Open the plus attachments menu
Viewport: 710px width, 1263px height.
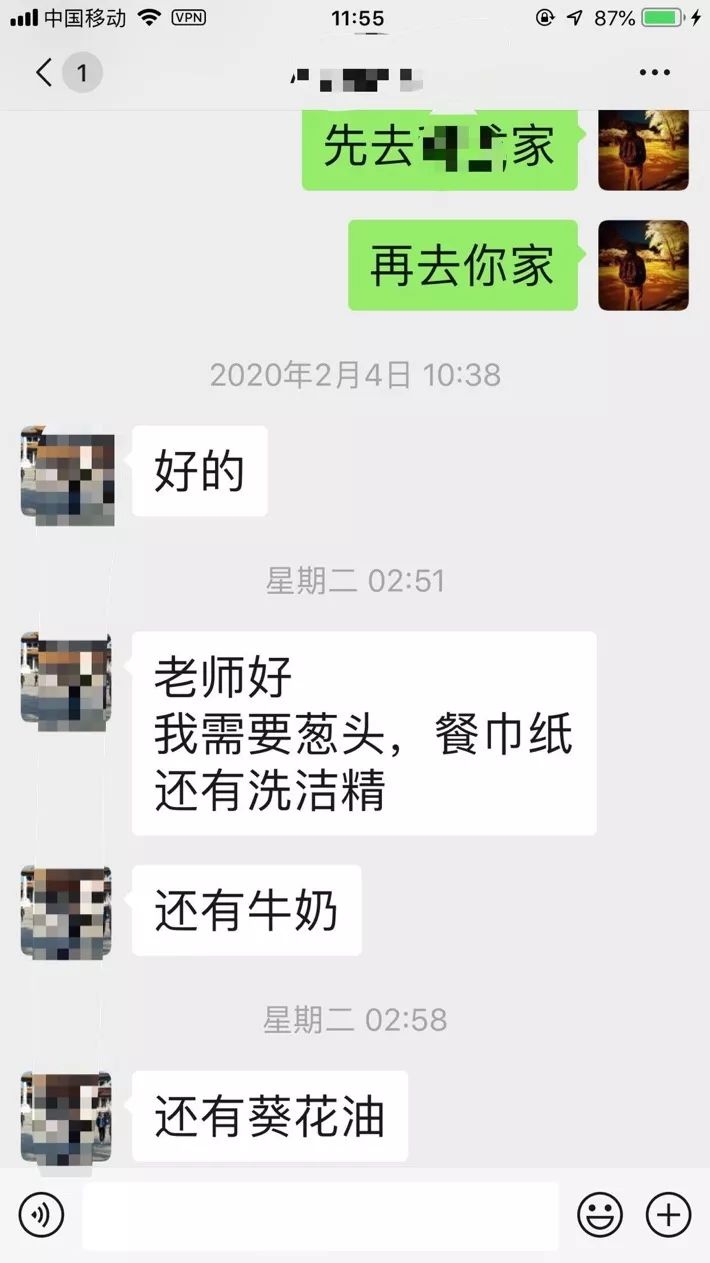point(668,1215)
